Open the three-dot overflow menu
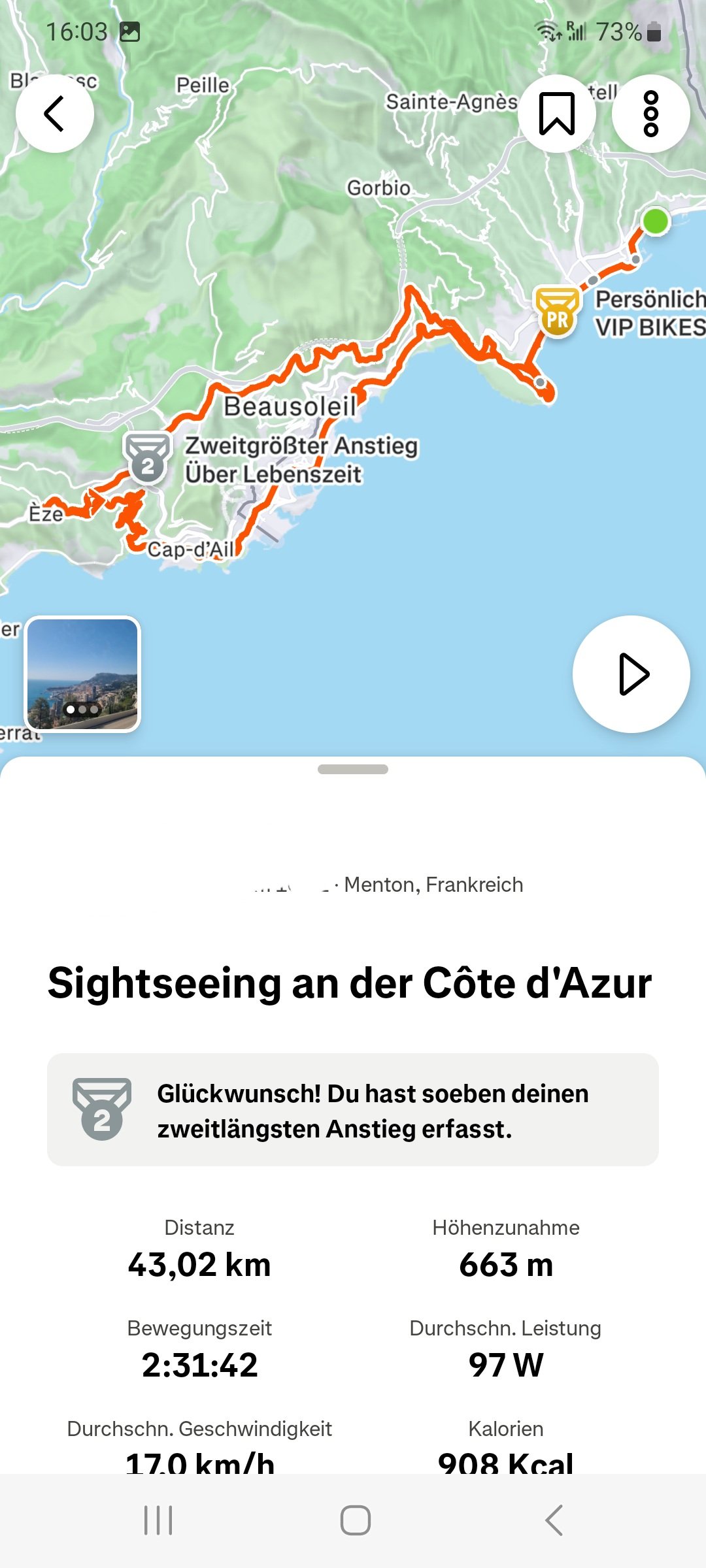 650,114
